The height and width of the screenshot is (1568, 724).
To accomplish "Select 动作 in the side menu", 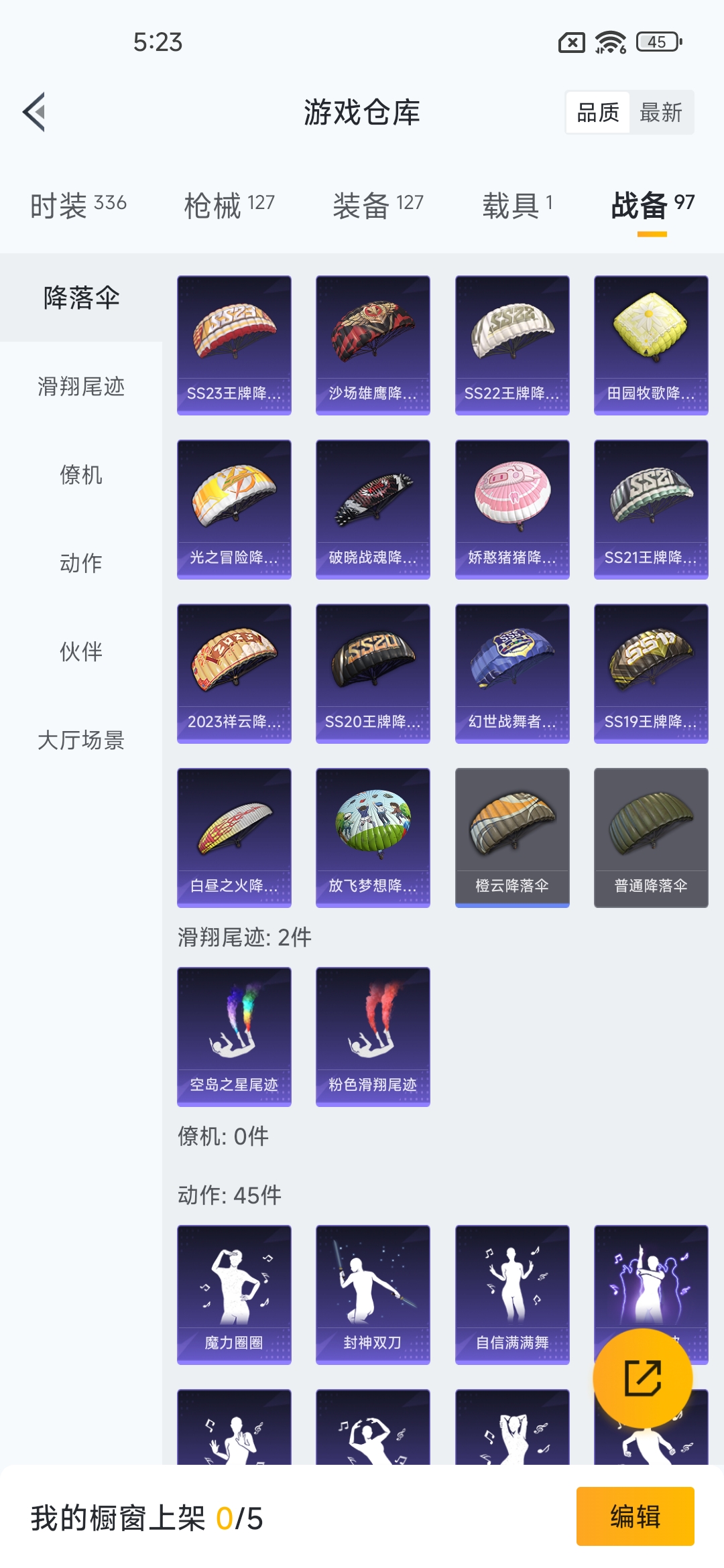I will pyautogui.click(x=81, y=563).
